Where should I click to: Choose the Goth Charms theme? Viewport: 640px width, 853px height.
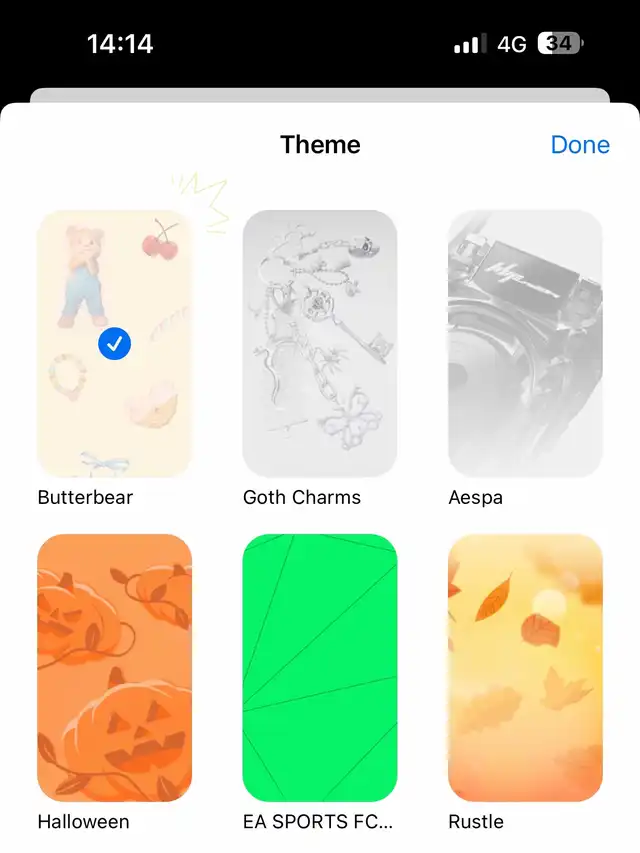320,343
